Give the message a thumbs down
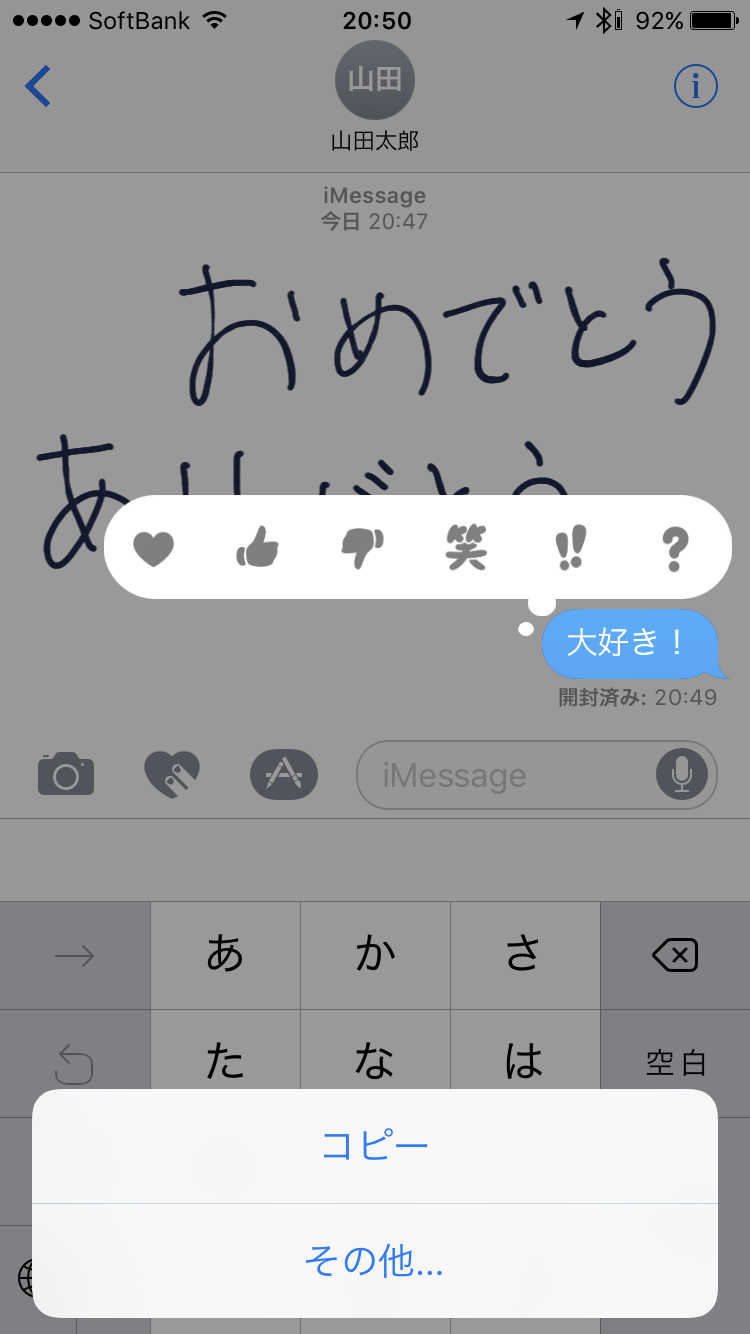 click(362, 548)
